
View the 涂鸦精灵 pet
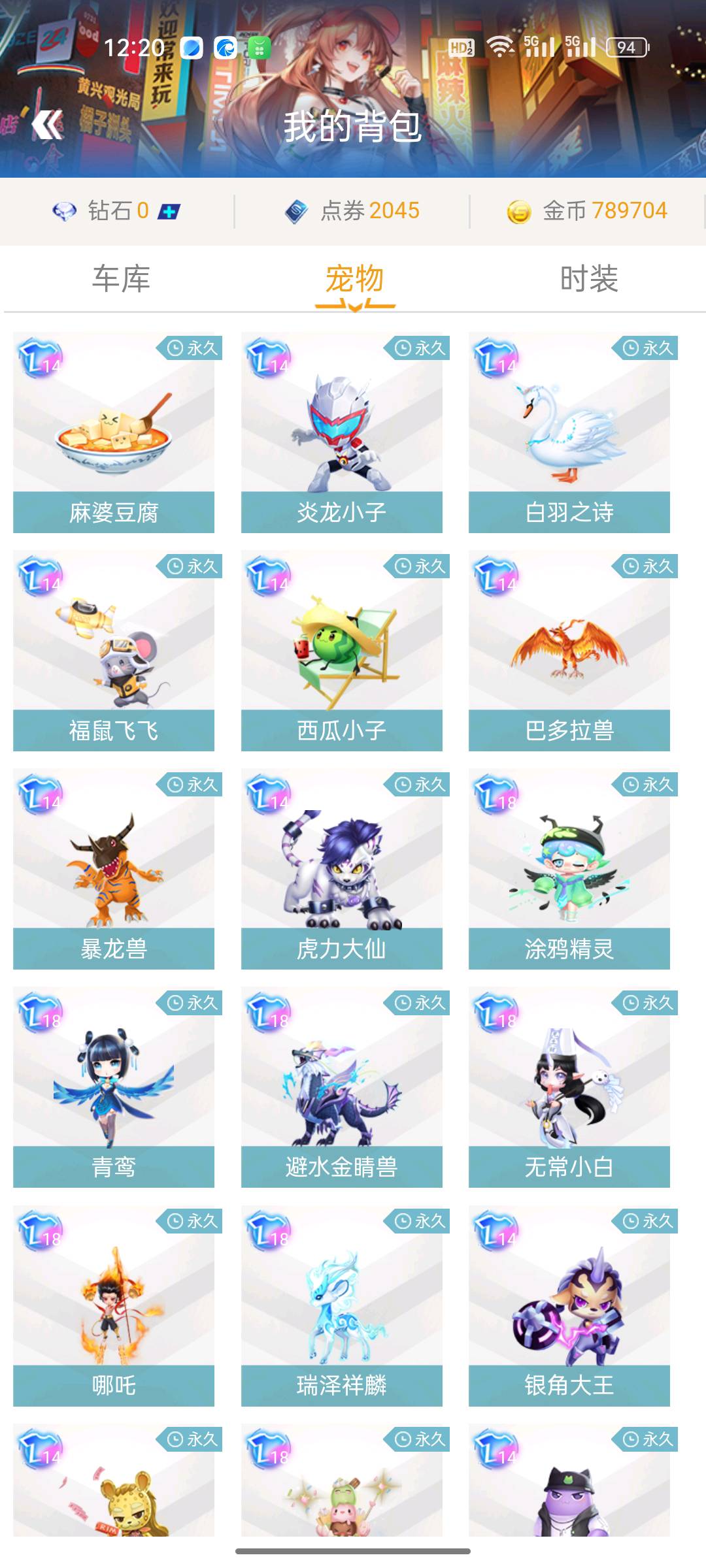569,868
